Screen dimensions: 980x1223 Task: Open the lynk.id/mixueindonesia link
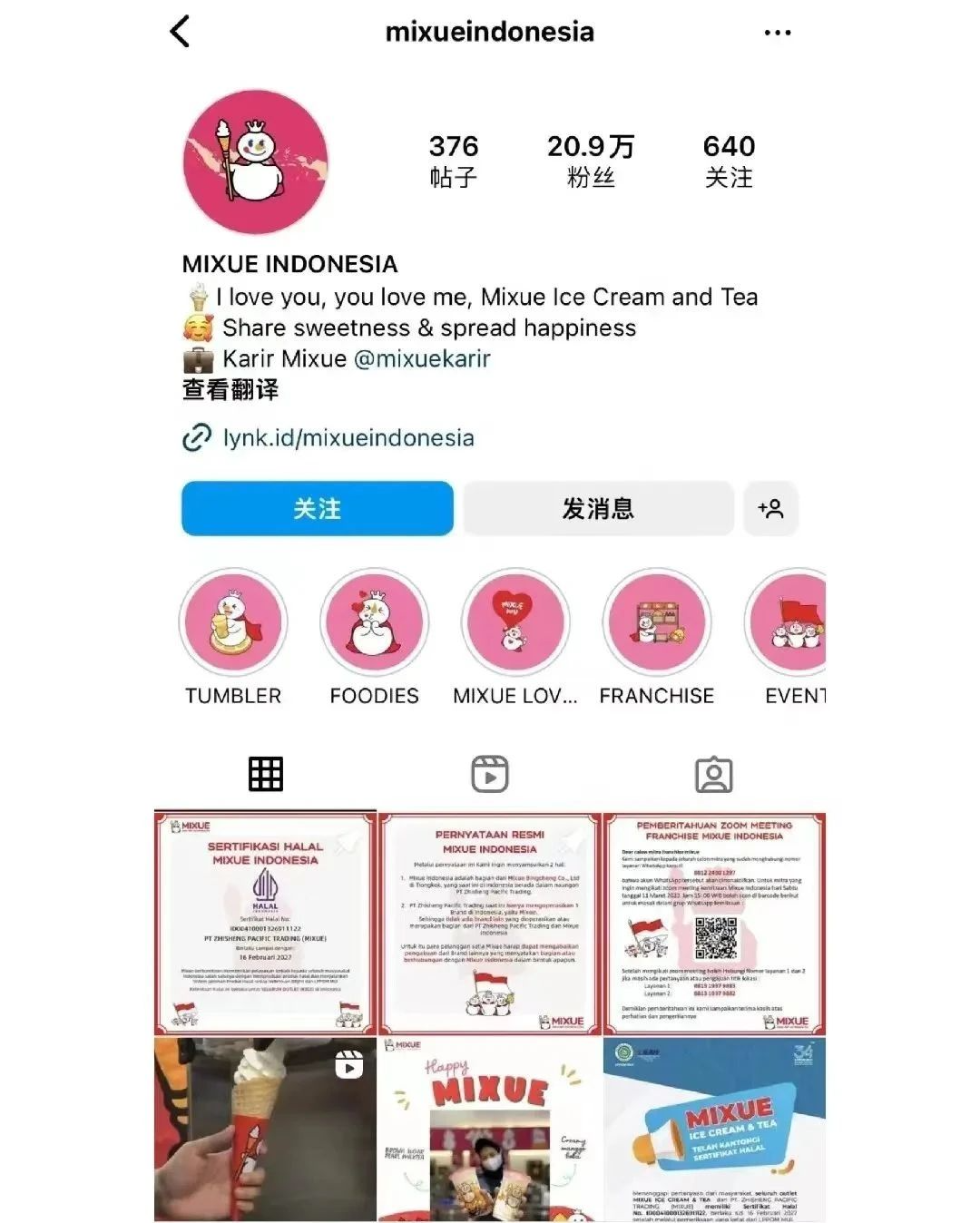[348, 438]
